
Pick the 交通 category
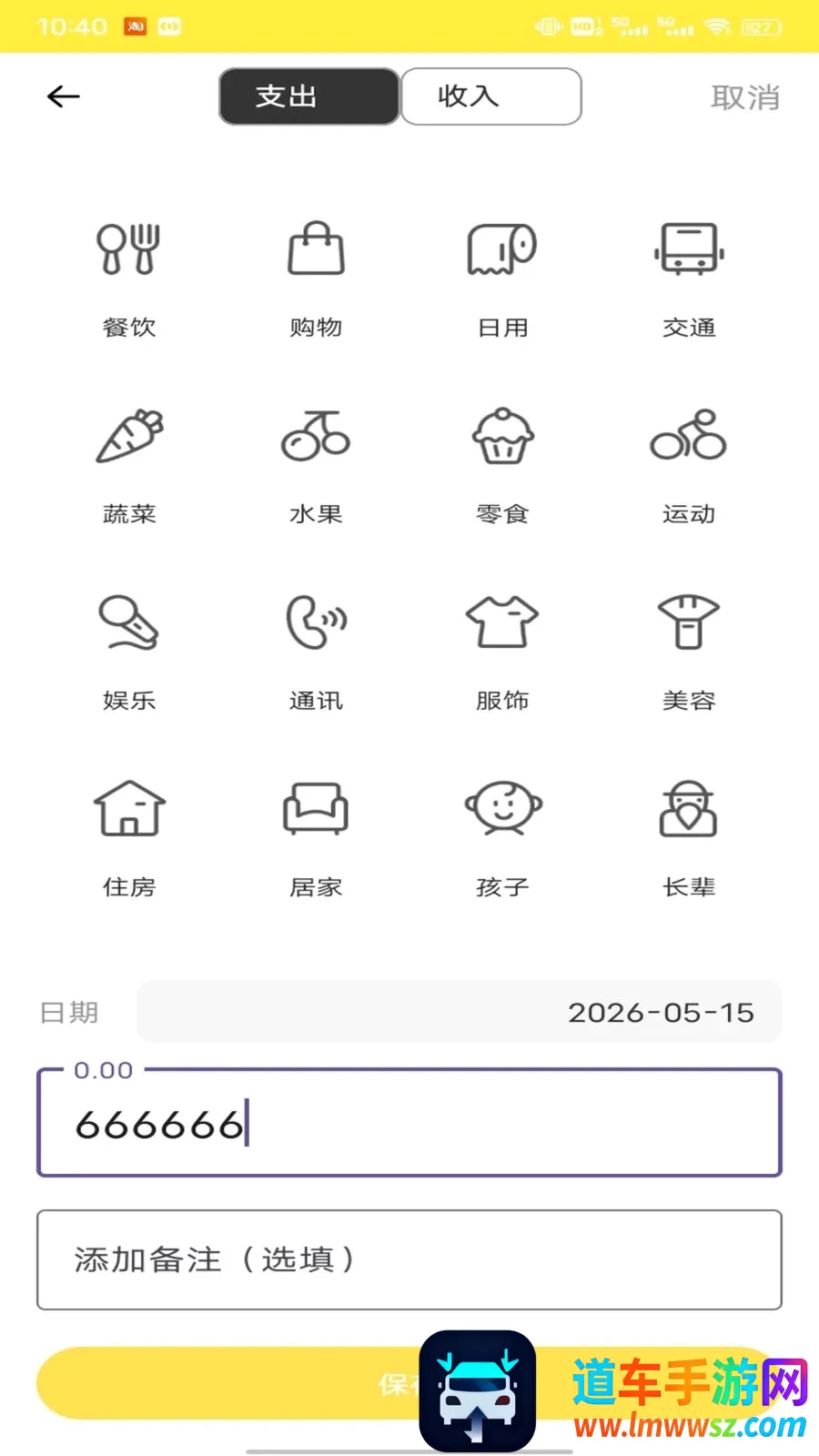coord(689,279)
